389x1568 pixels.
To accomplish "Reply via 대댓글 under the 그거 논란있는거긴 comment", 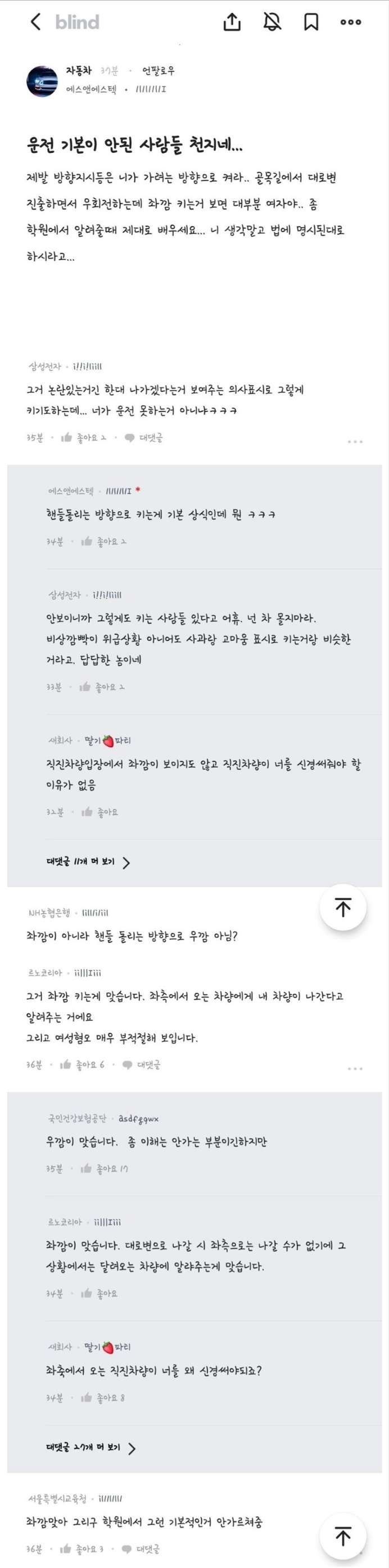I will pyautogui.click(x=144, y=437).
